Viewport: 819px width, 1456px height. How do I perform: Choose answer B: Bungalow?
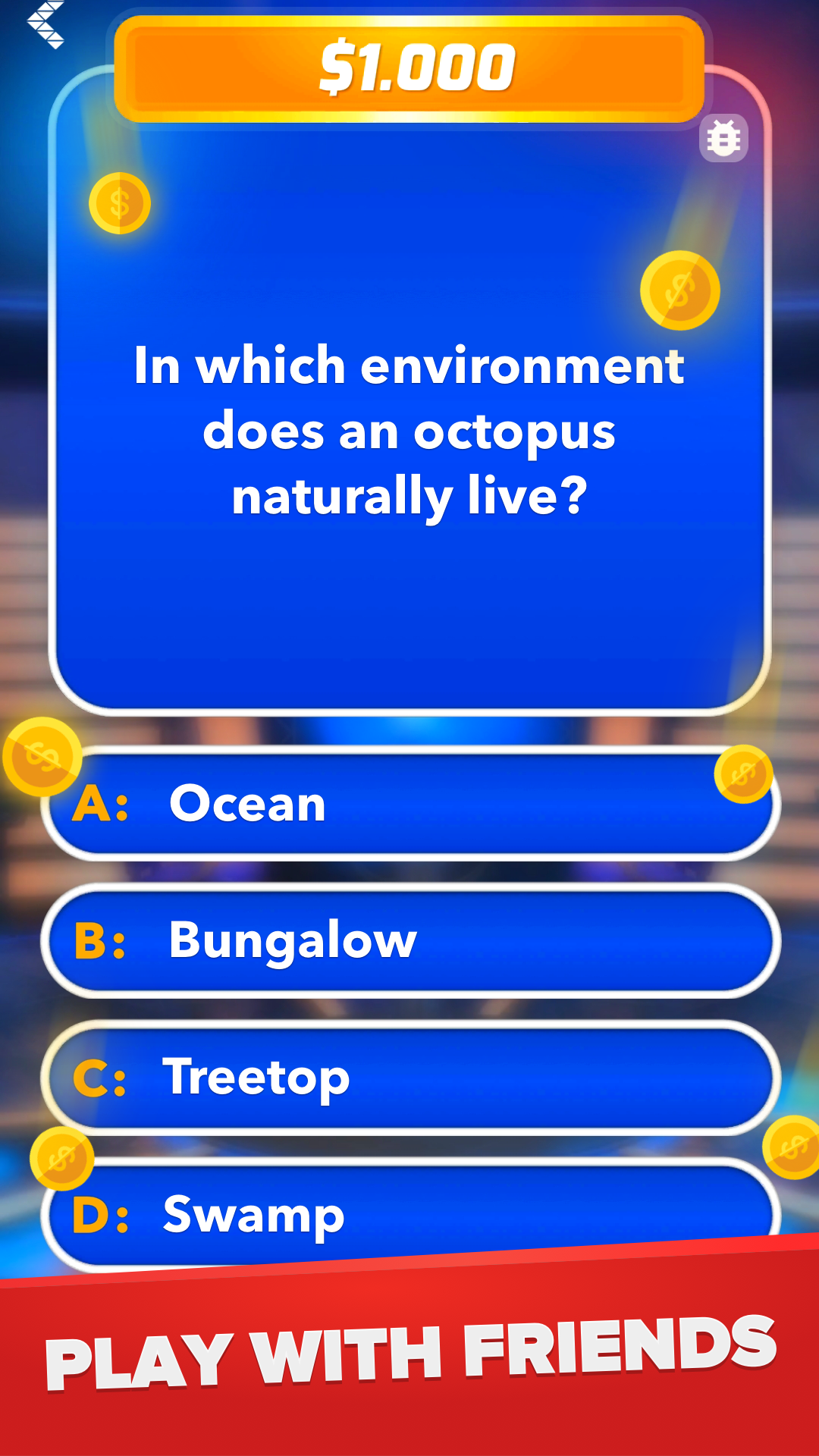tap(409, 940)
